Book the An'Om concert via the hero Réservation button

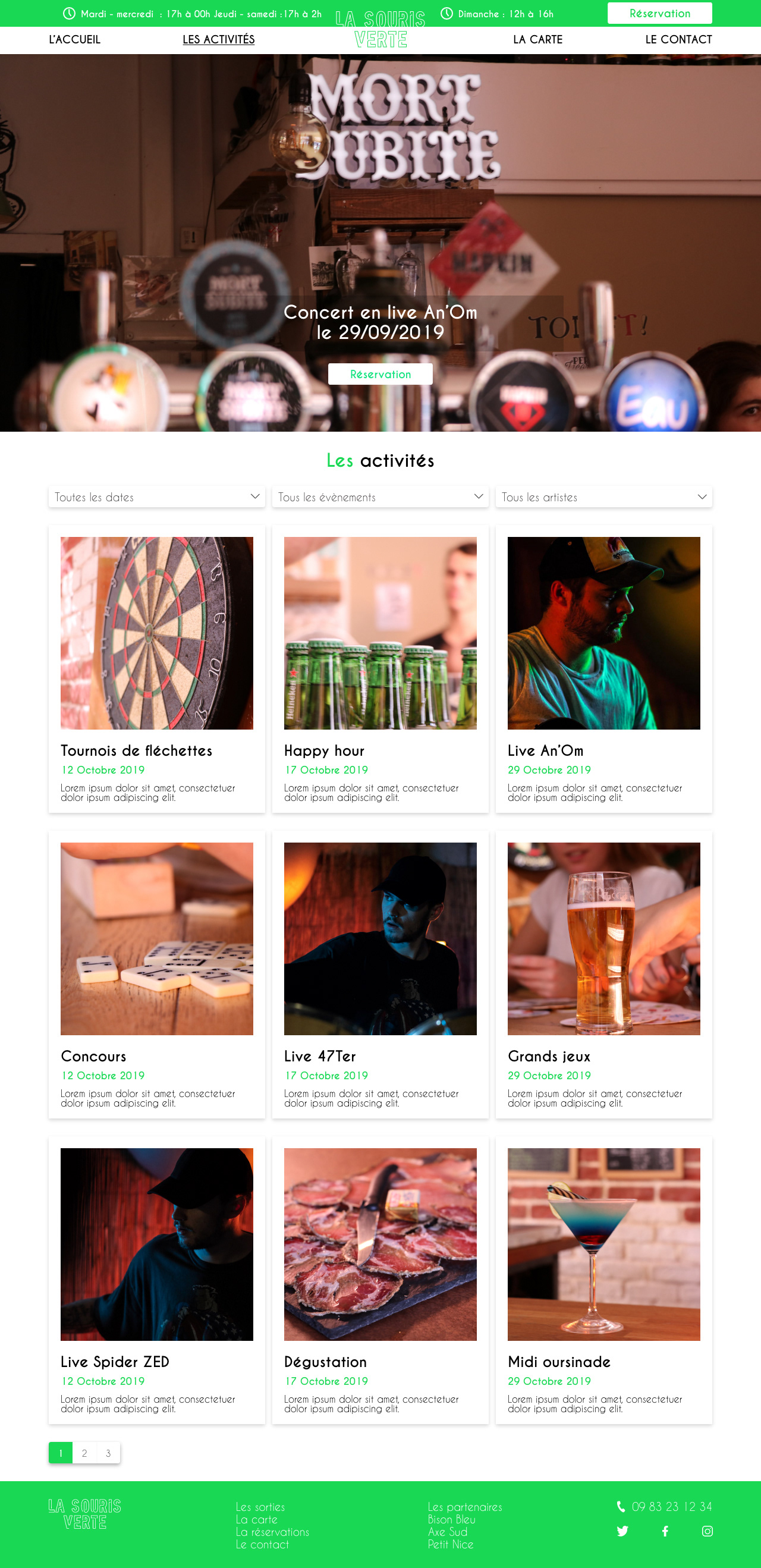tap(380, 374)
